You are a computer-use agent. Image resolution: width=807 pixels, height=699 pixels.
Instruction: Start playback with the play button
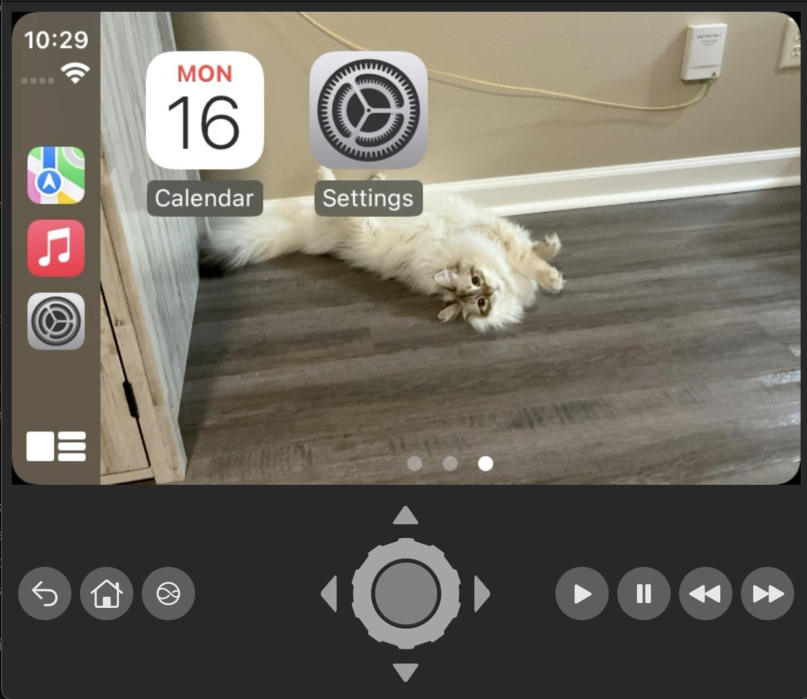(582, 594)
